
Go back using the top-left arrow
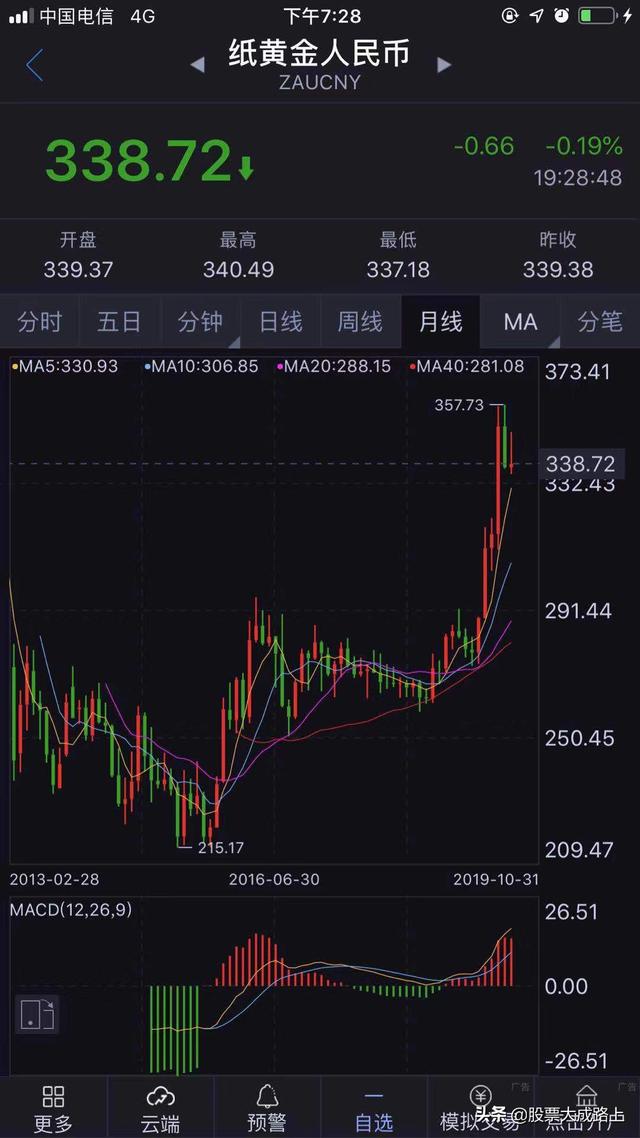click(35, 65)
